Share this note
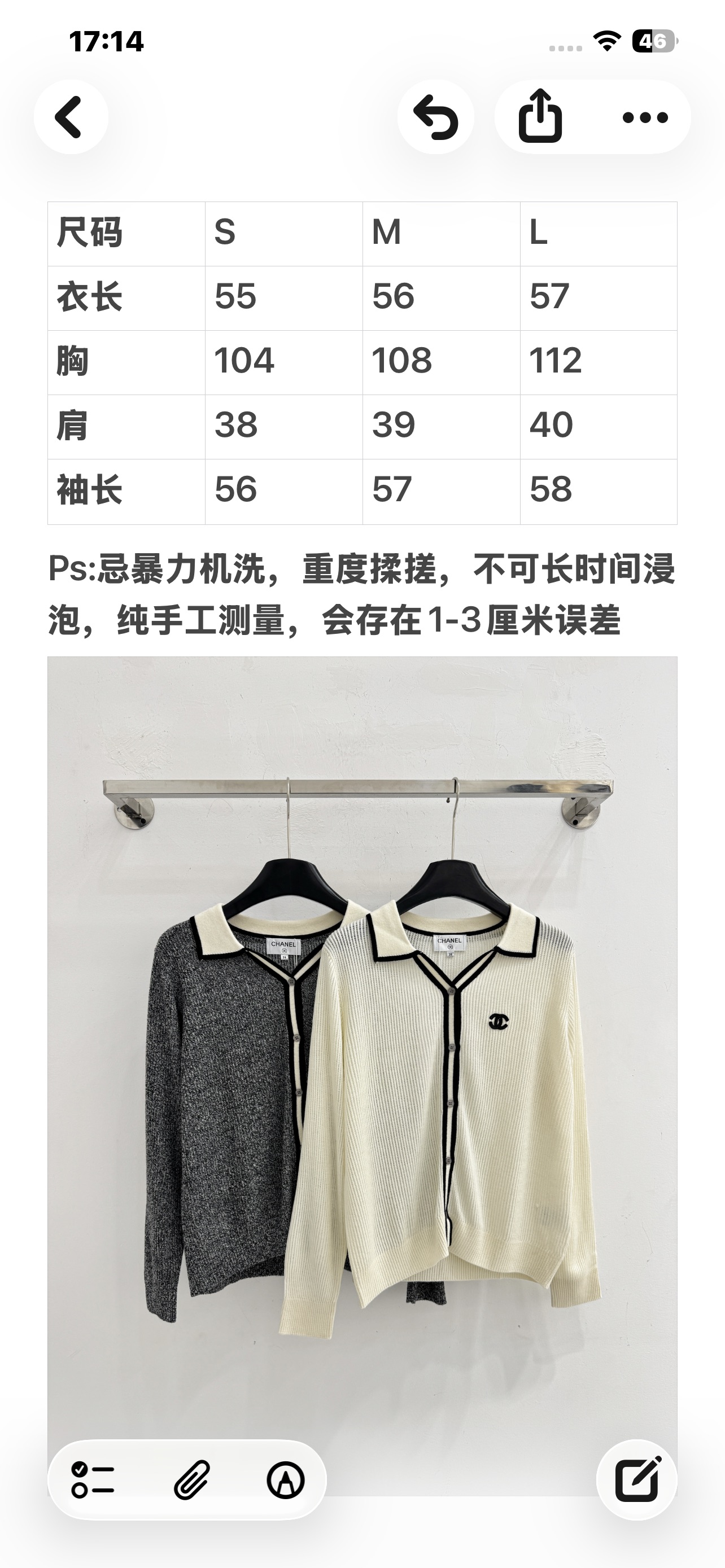 (x=540, y=117)
